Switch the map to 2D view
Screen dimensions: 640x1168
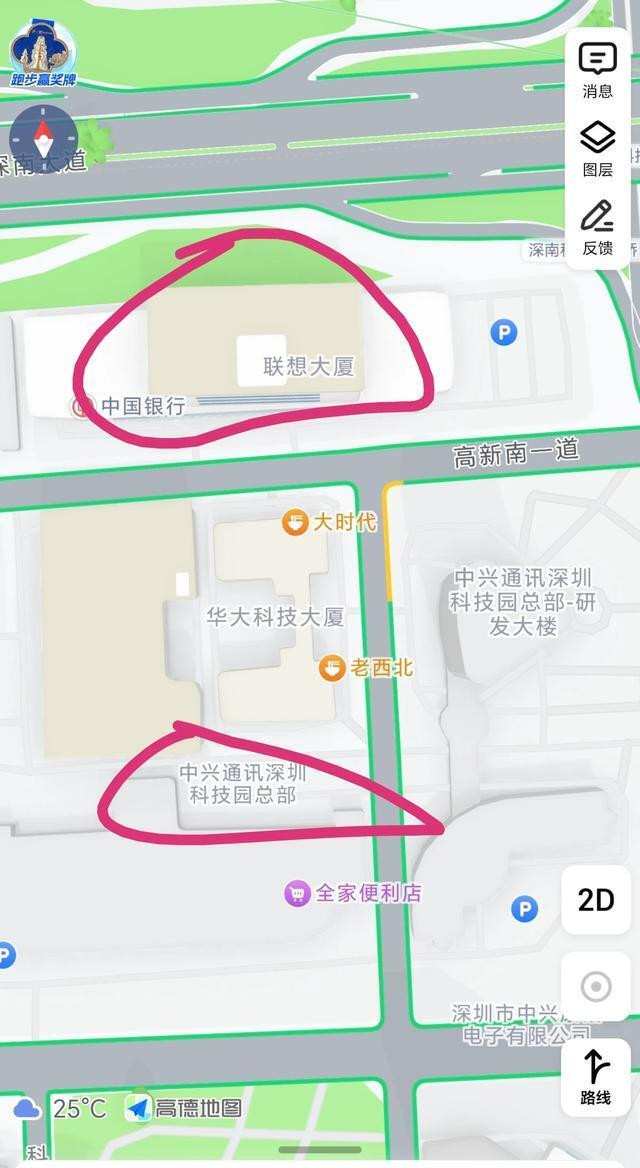(x=596, y=900)
